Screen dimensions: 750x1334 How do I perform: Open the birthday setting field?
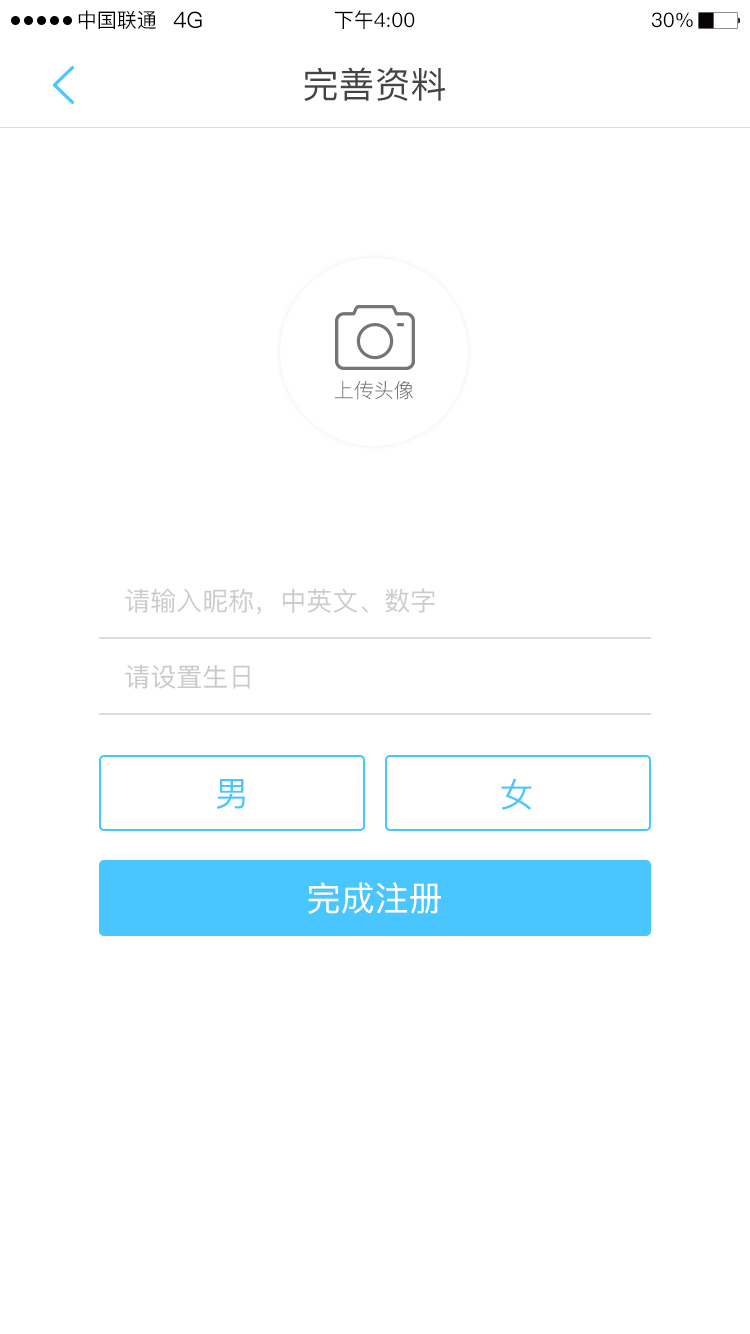point(374,677)
